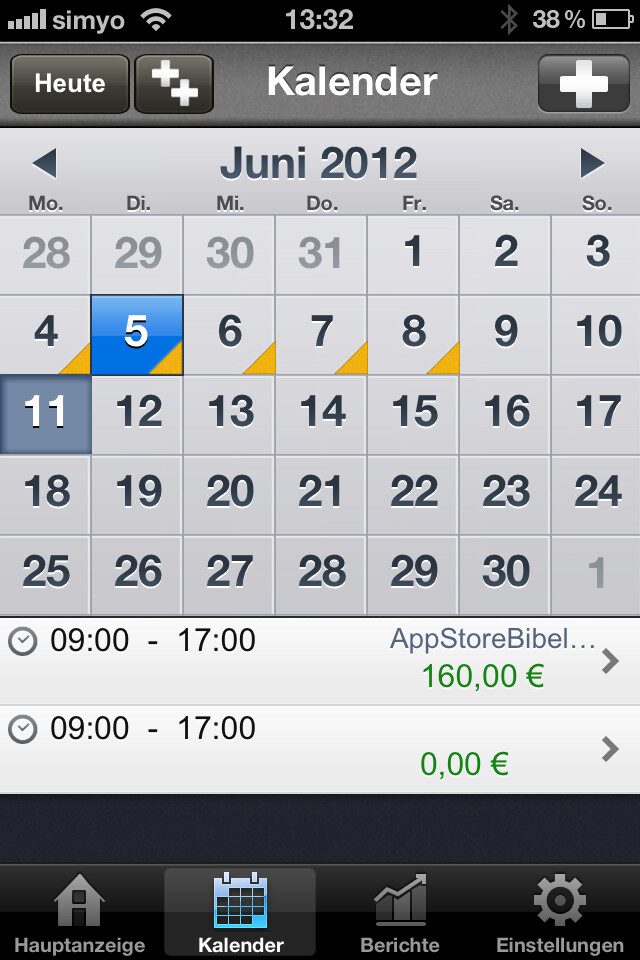Switch to the Hauptanzeige tab
This screenshot has height=960, width=640.
(x=80, y=914)
